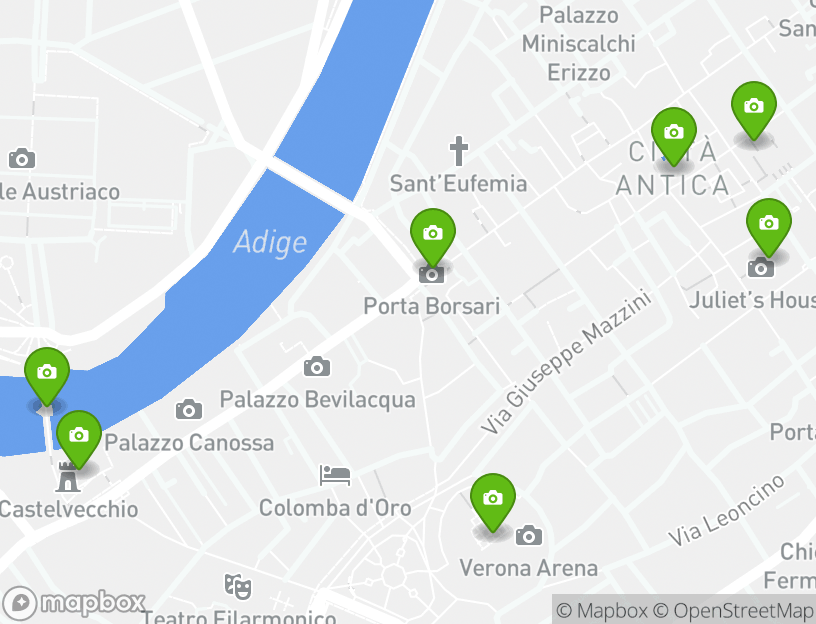Tap the green pin covering the Città Antica label

click(674, 133)
